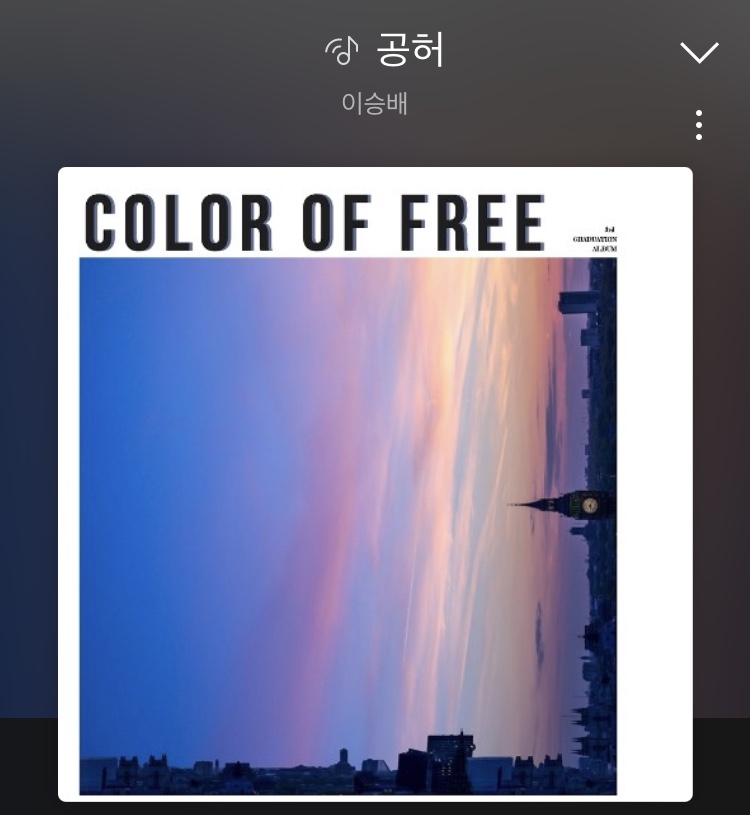750x815 pixels.
Task: Select the animated sound wave icon in the header
Action: [341, 49]
